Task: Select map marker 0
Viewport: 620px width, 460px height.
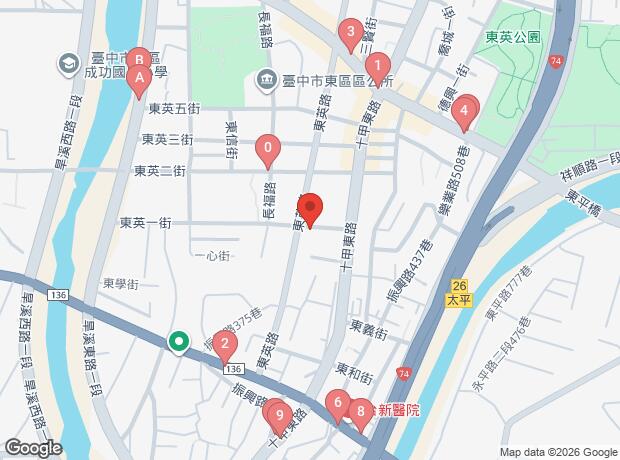Action: (x=267, y=149)
